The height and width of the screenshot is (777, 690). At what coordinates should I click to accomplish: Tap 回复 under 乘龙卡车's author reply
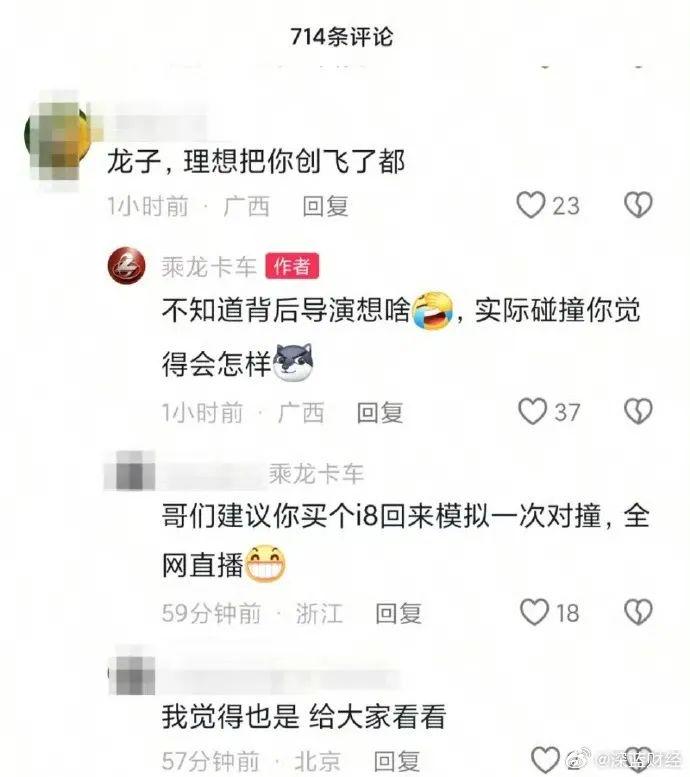coord(380,411)
